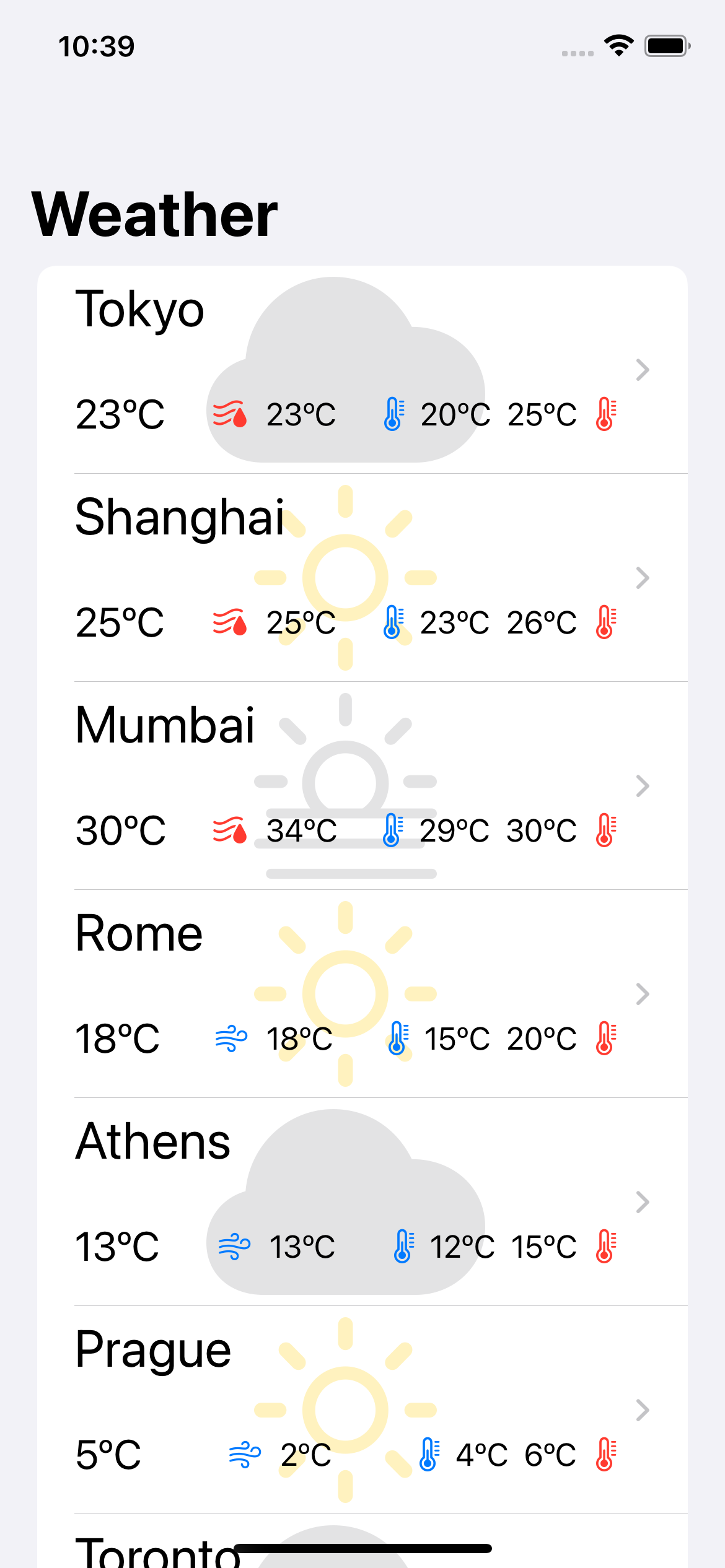Expand the Tokyo weather details
Viewport: 725px width, 1568px height.
(x=642, y=370)
